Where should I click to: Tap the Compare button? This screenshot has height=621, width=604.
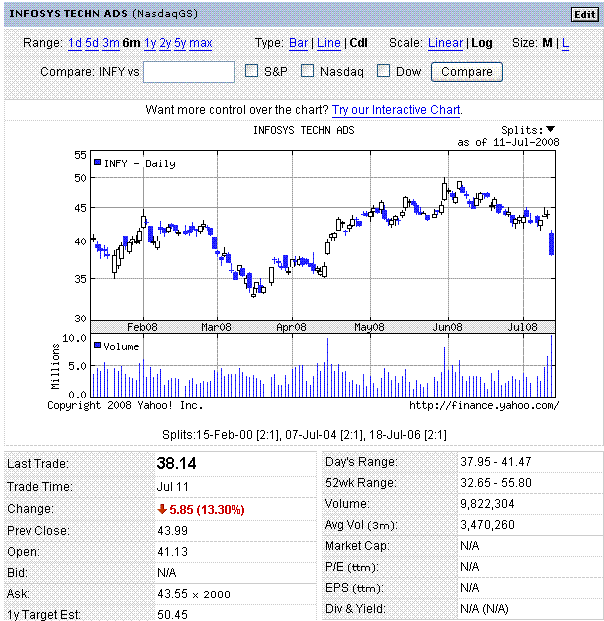coord(466,72)
